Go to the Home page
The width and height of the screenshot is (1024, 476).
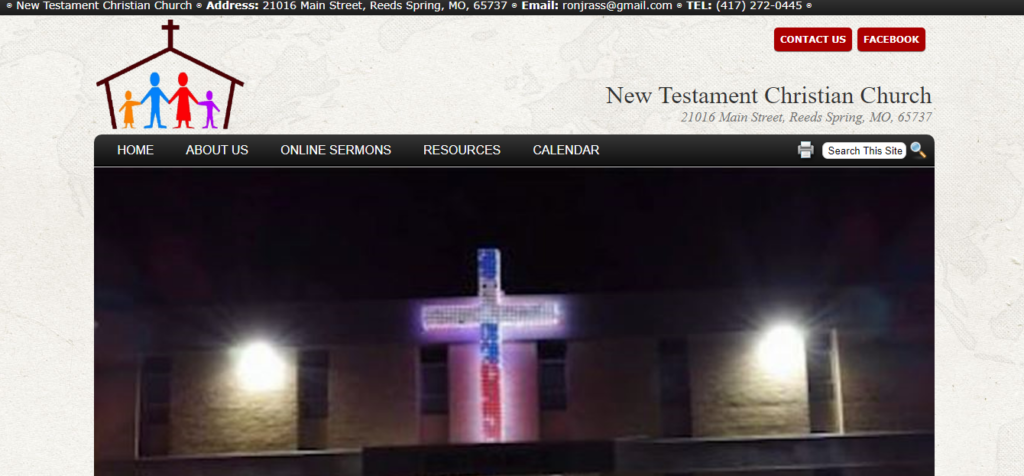(x=135, y=150)
